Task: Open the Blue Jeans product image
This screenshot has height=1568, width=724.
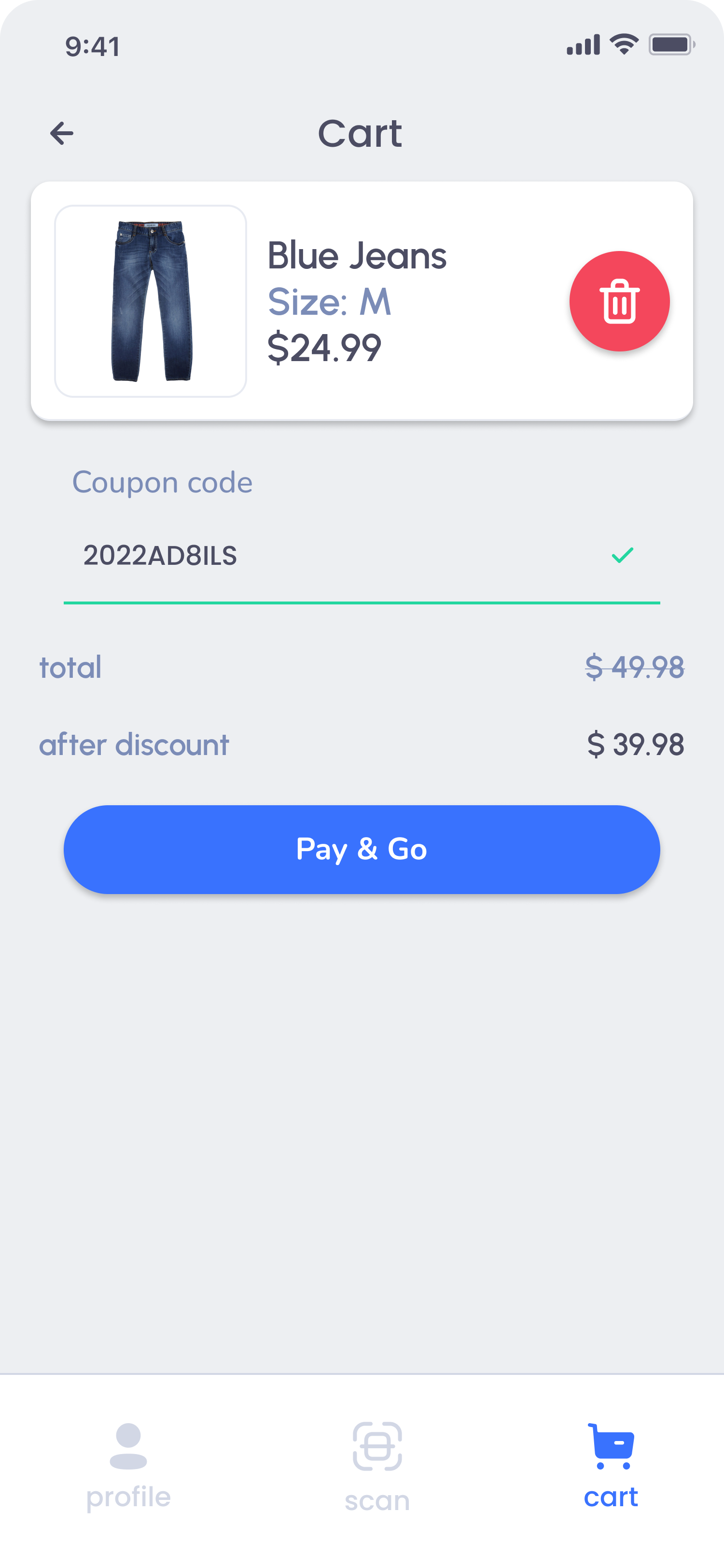Action: click(x=151, y=301)
